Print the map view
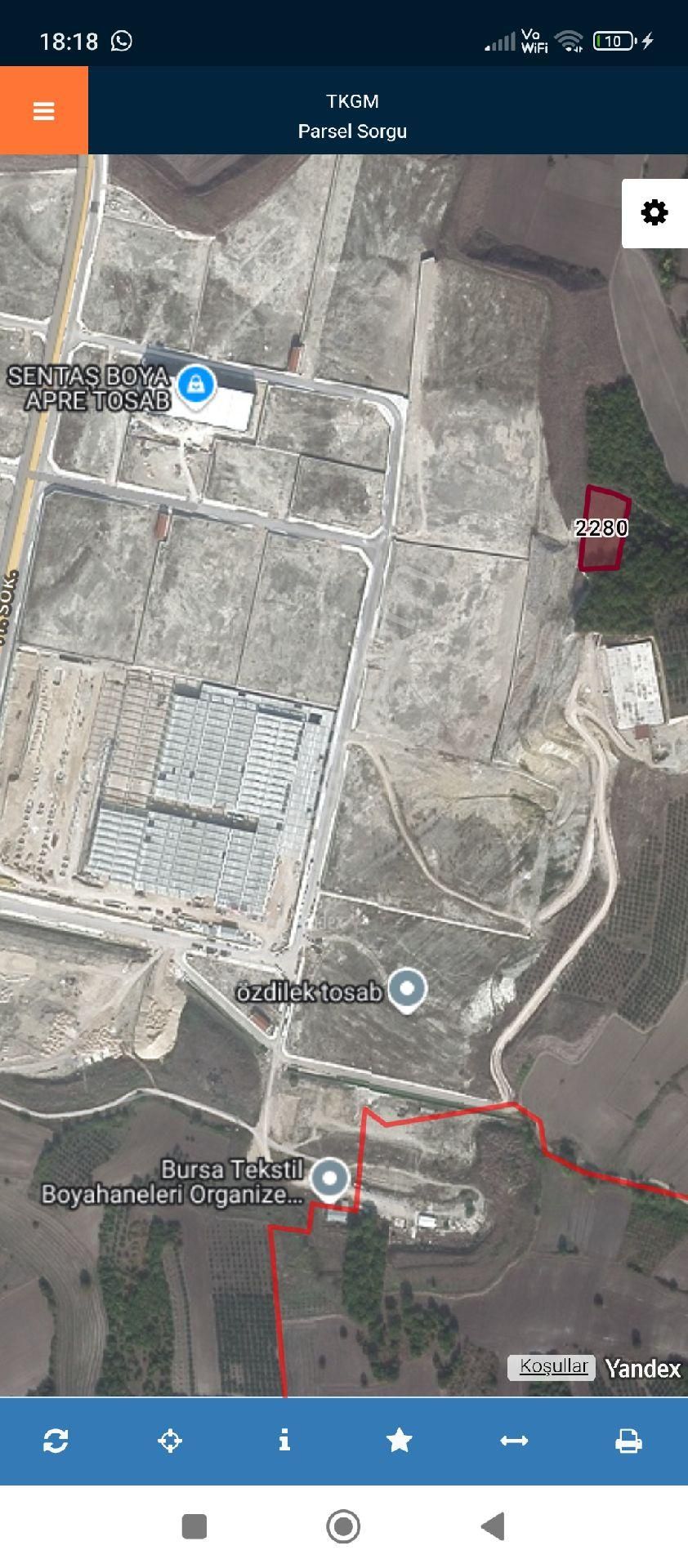 pyautogui.click(x=628, y=1441)
